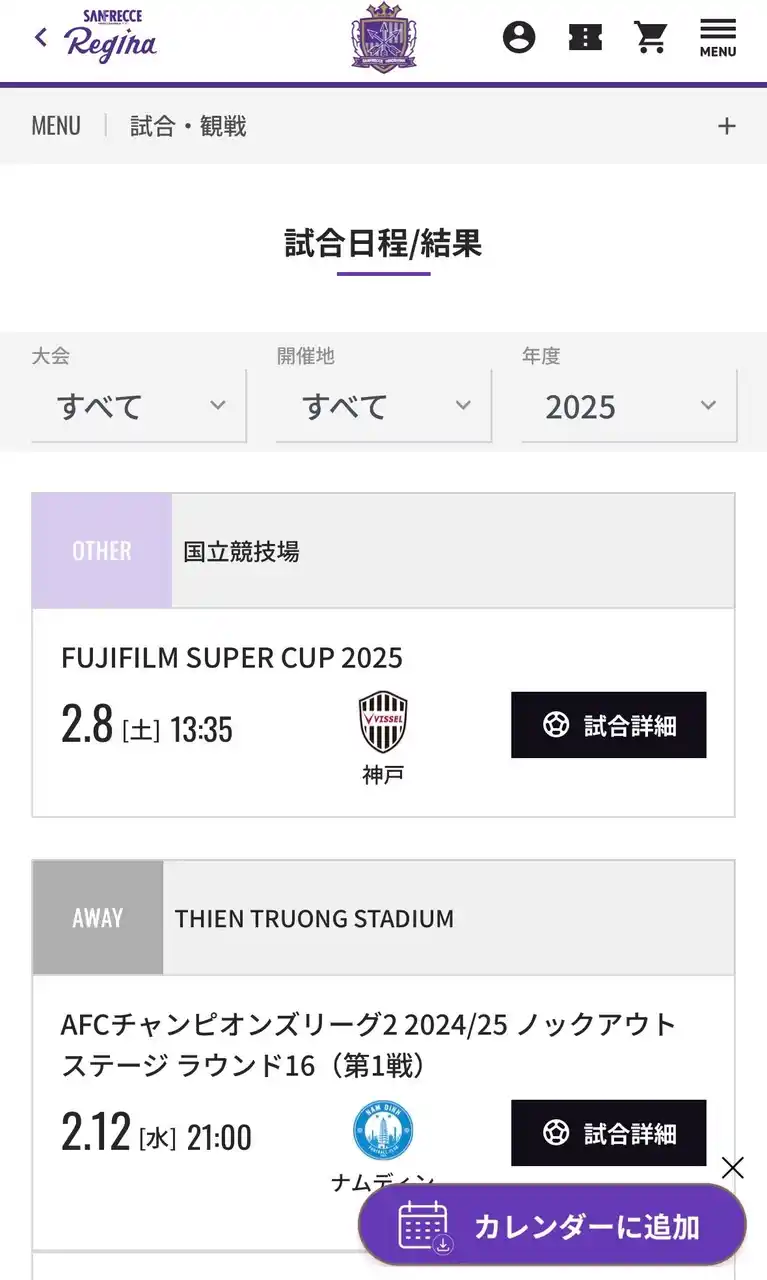
Task: Open the hamburger MENU
Action: pyautogui.click(x=718, y=38)
